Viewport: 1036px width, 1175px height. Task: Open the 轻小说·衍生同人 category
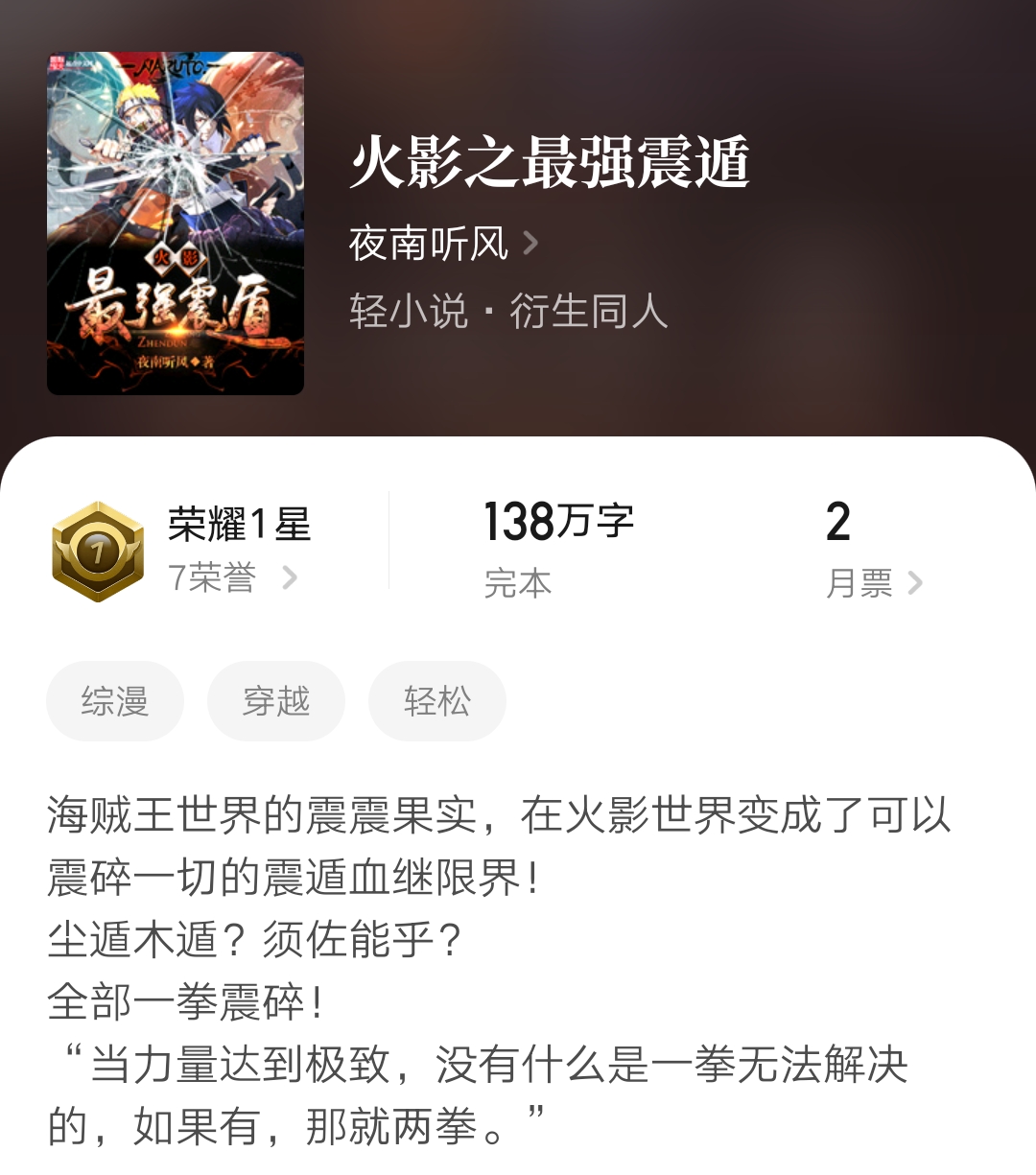tap(509, 311)
